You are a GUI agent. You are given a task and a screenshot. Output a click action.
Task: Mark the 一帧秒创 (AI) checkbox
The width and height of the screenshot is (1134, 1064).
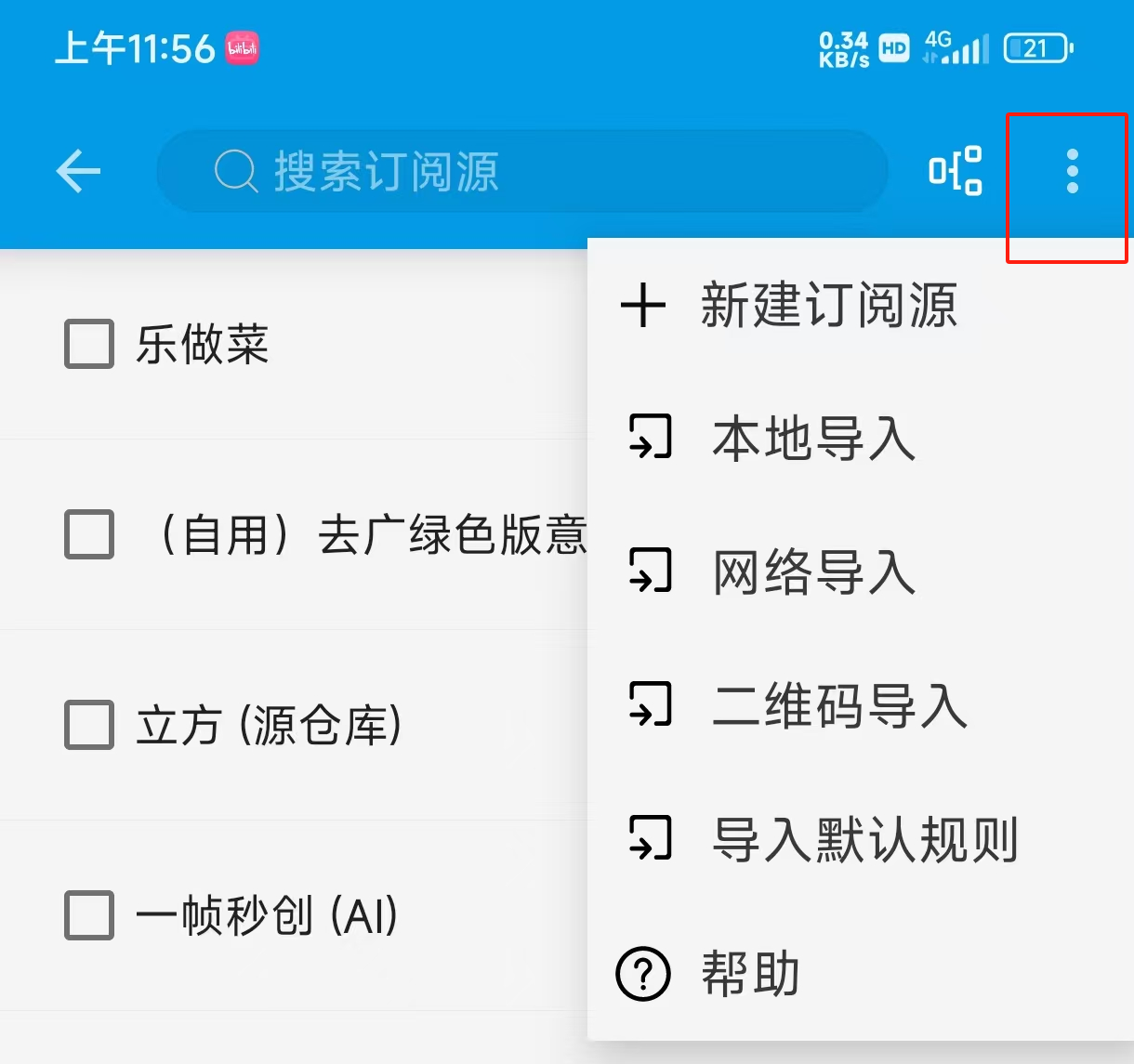click(x=89, y=915)
